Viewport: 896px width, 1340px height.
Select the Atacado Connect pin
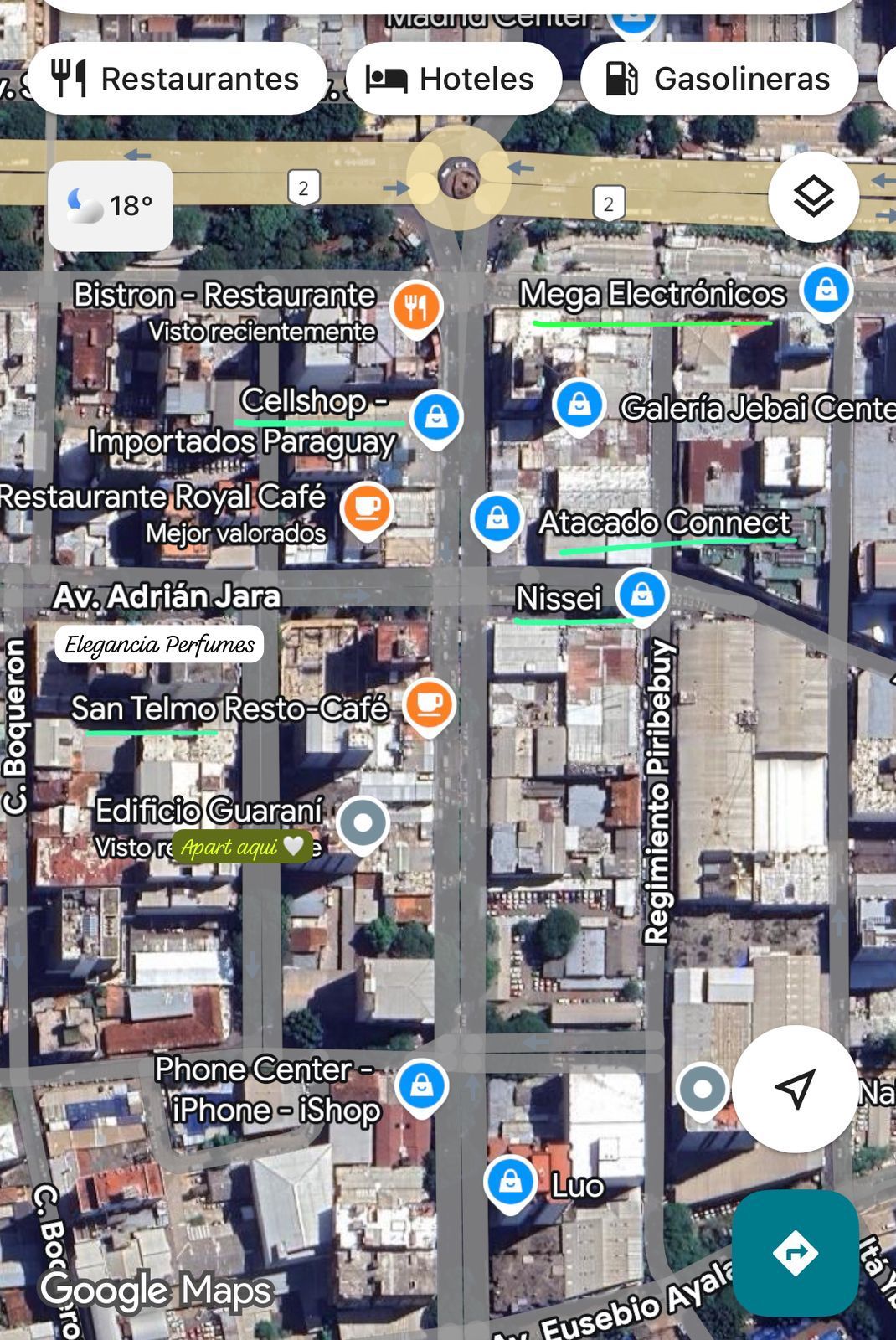coord(497,518)
